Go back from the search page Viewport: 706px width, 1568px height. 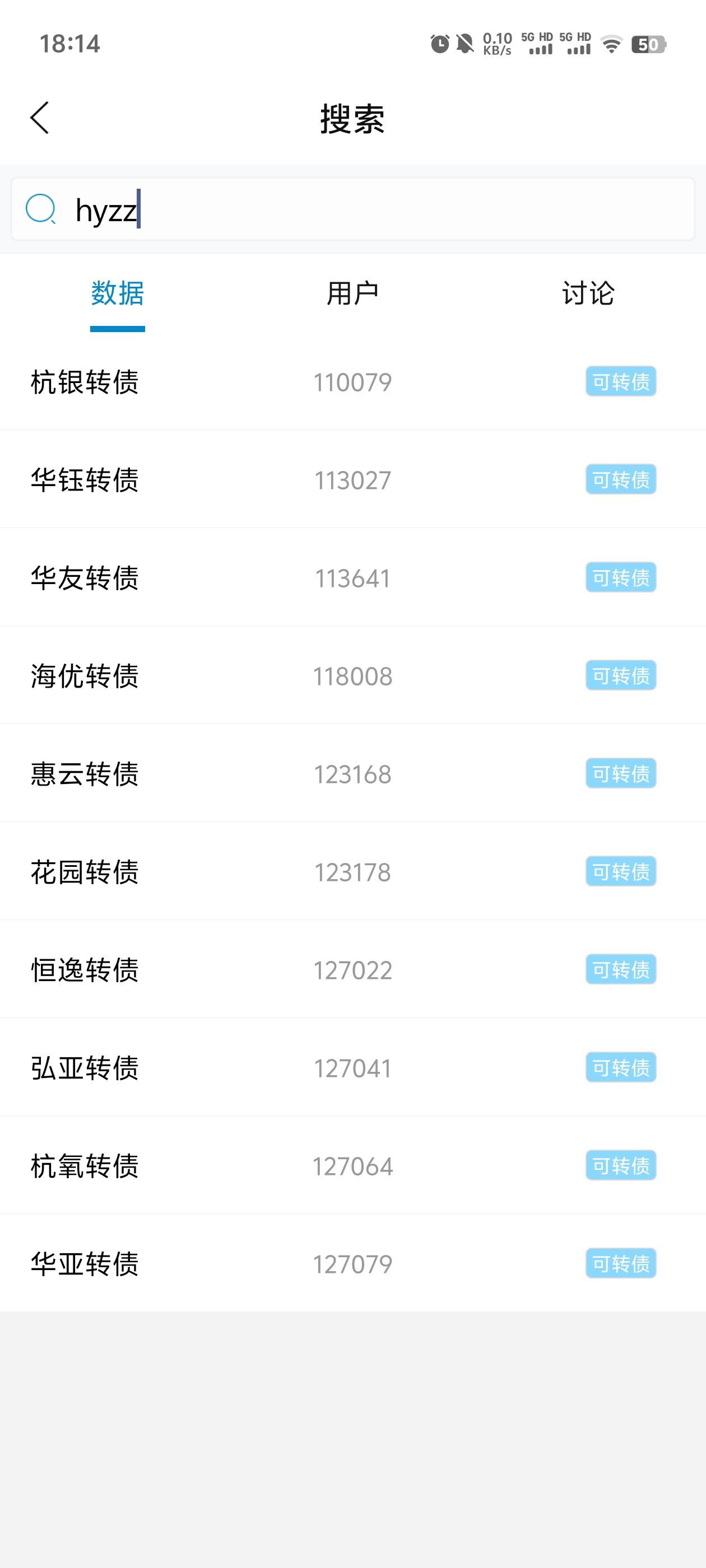click(x=40, y=118)
